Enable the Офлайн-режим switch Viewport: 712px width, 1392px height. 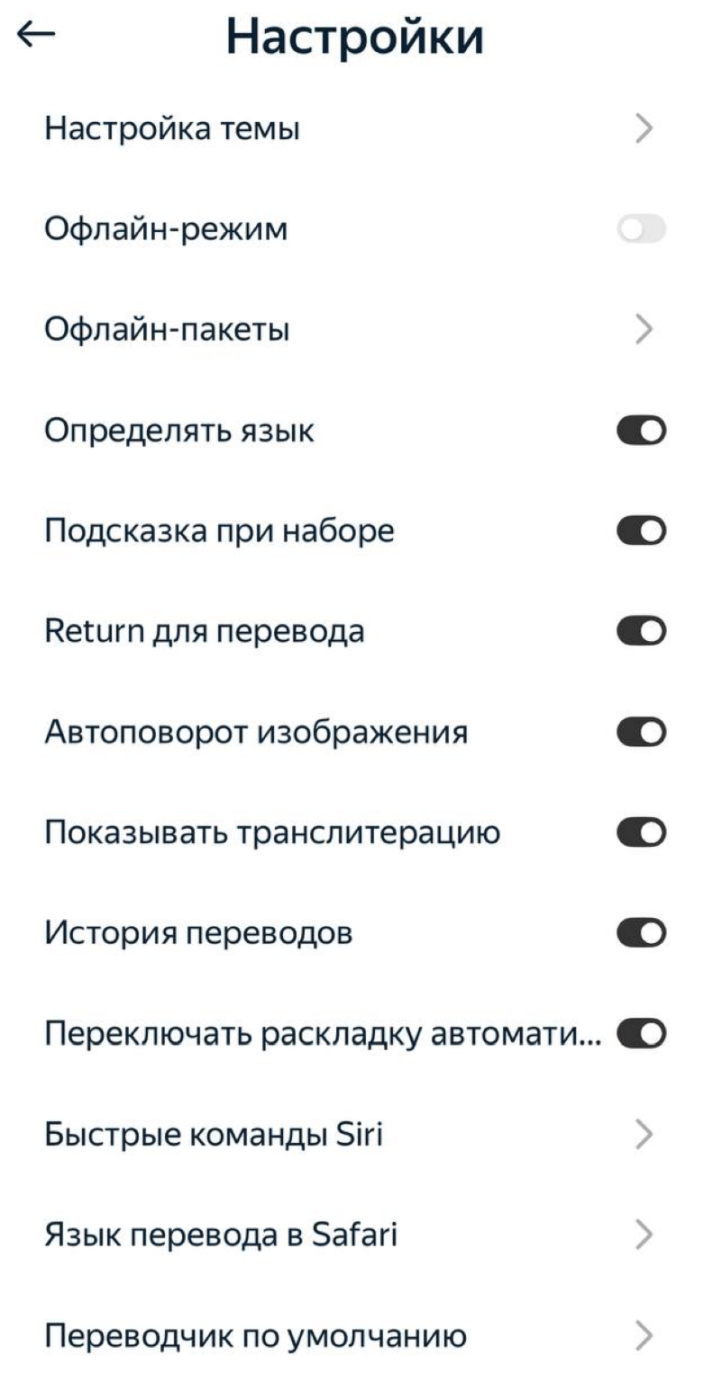click(x=642, y=230)
